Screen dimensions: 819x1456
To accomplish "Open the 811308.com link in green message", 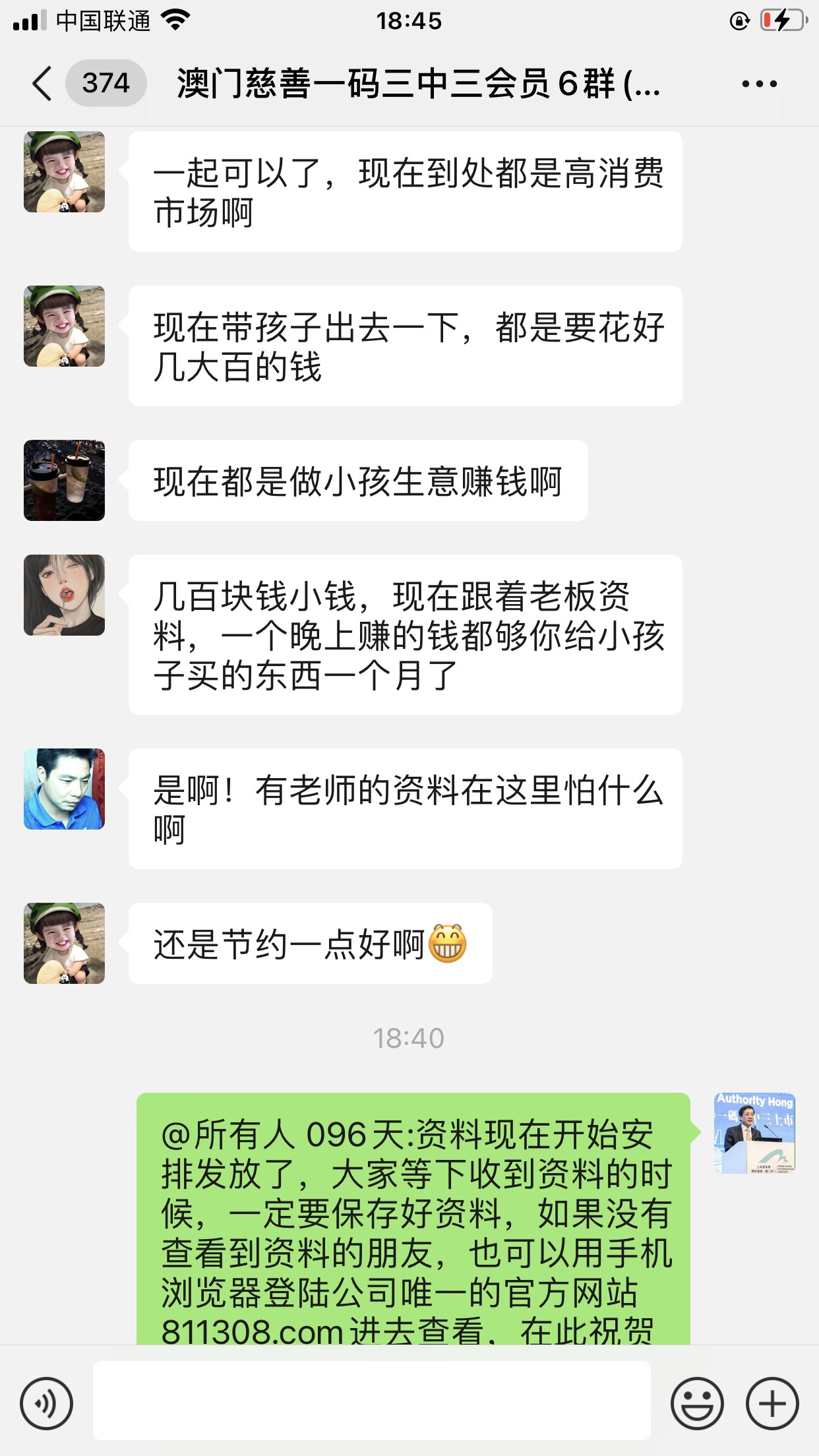I will tap(252, 1331).
